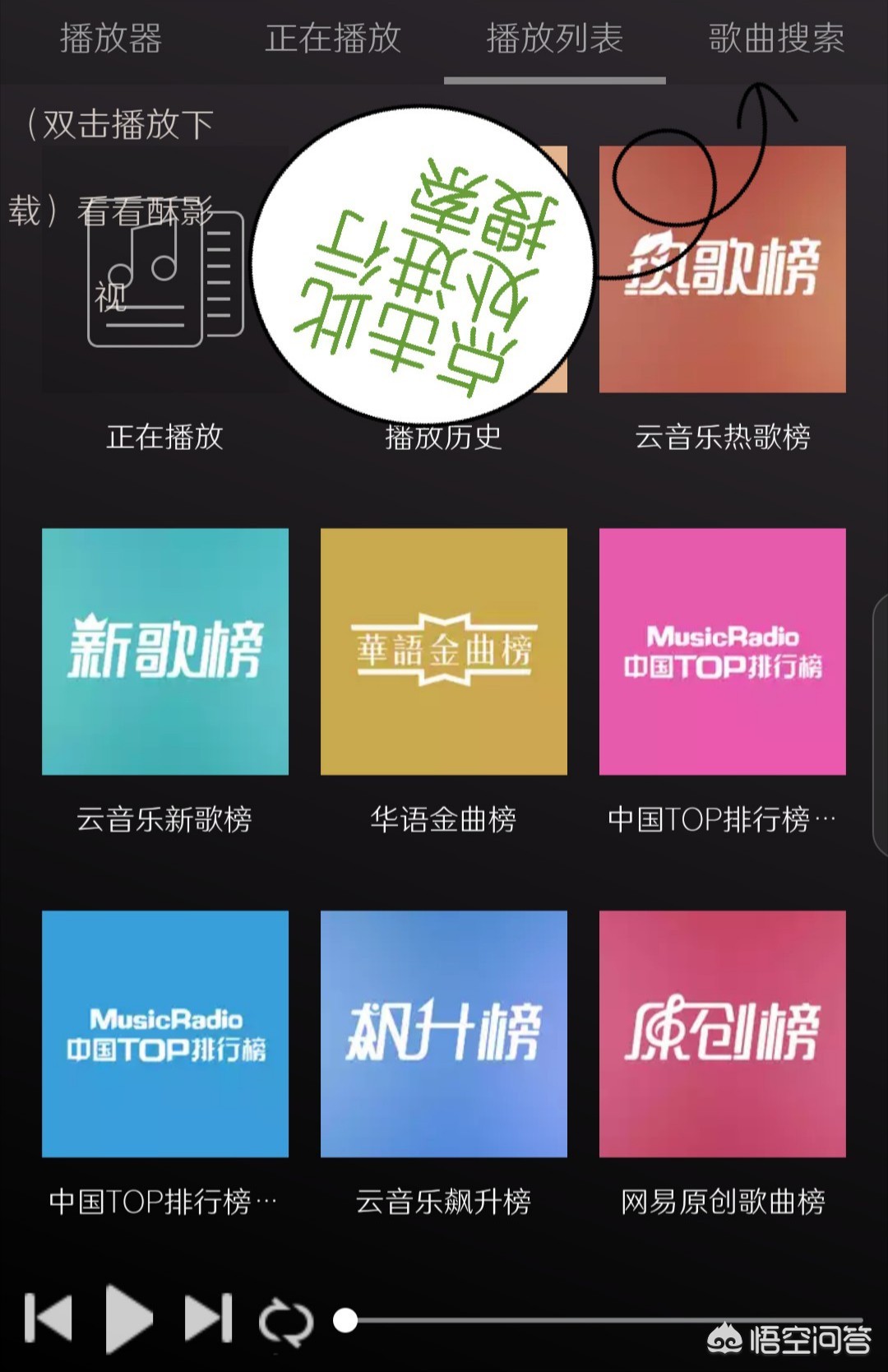This screenshot has height=1372, width=888.
Task: Open the 云音乐新歌榜 chart
Action: click(x=165, y=651)
